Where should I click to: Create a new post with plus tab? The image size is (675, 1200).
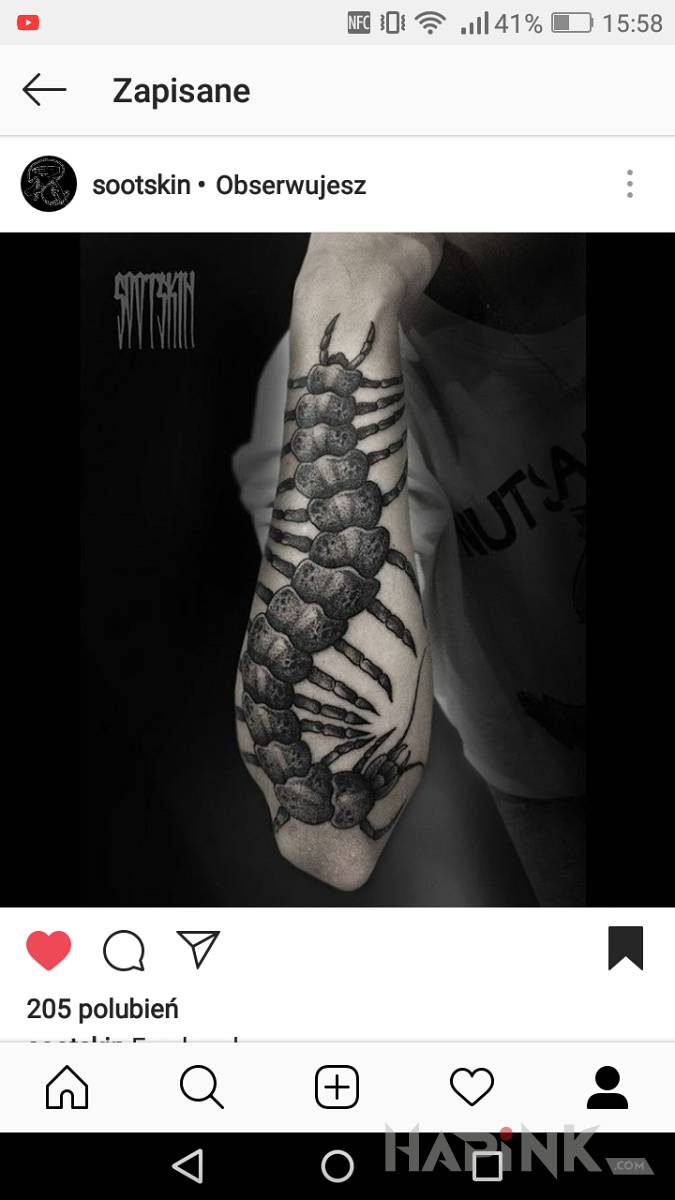pos(337,1087)
